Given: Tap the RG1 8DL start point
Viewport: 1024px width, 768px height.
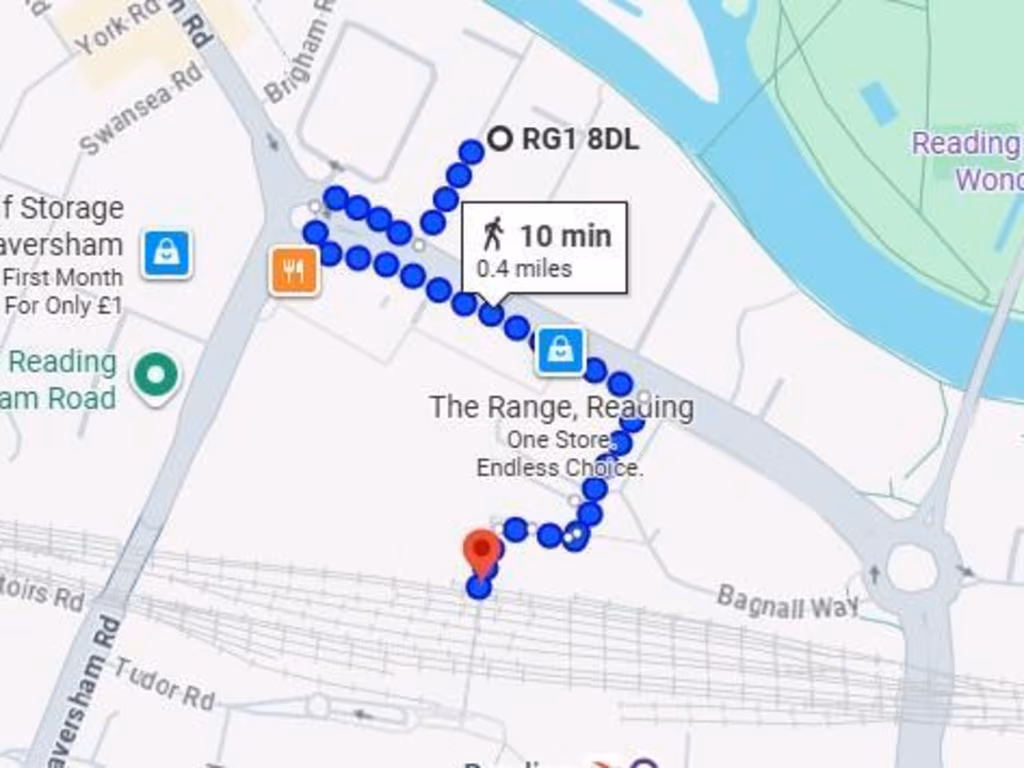Looking at the screenshot, I should (x=499, y=138).
